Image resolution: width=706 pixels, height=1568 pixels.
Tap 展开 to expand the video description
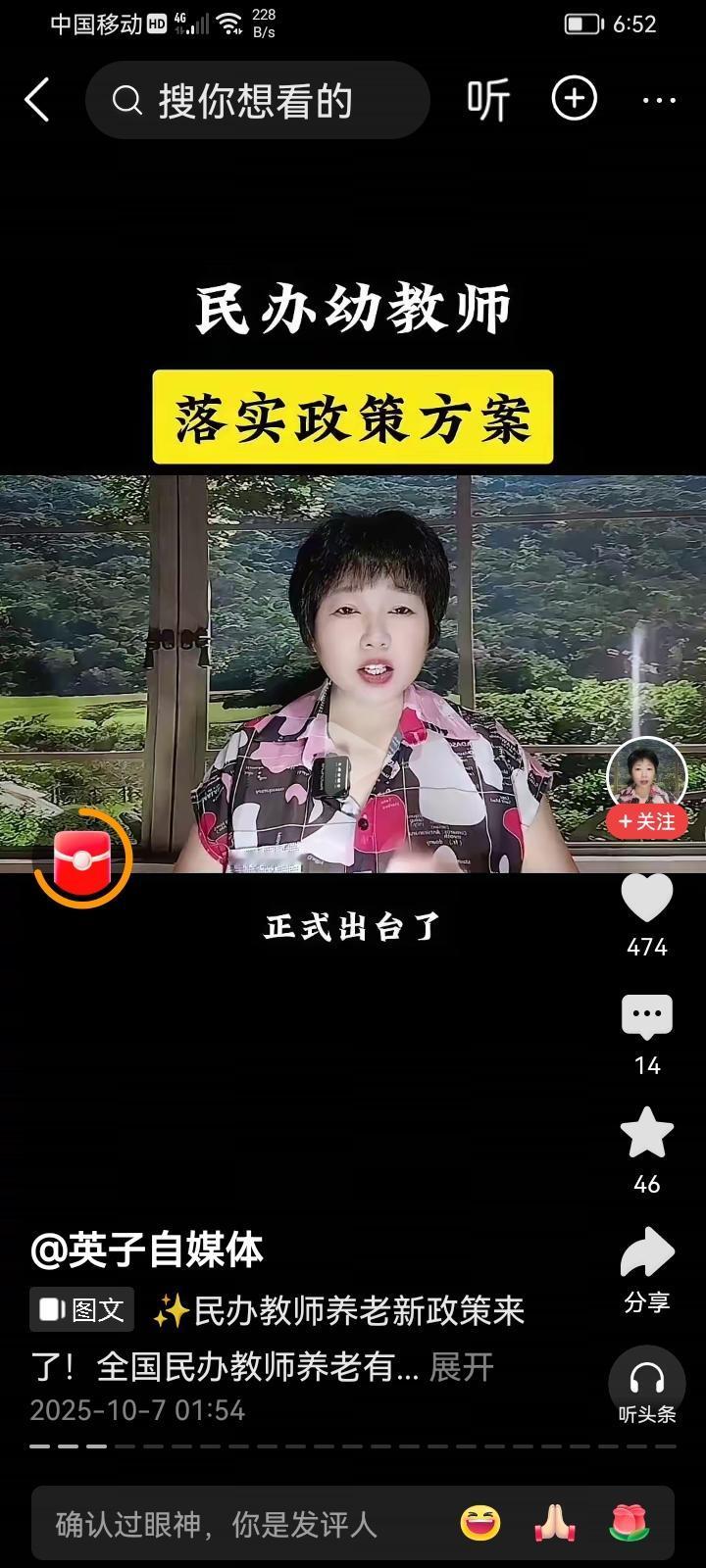463,1368
